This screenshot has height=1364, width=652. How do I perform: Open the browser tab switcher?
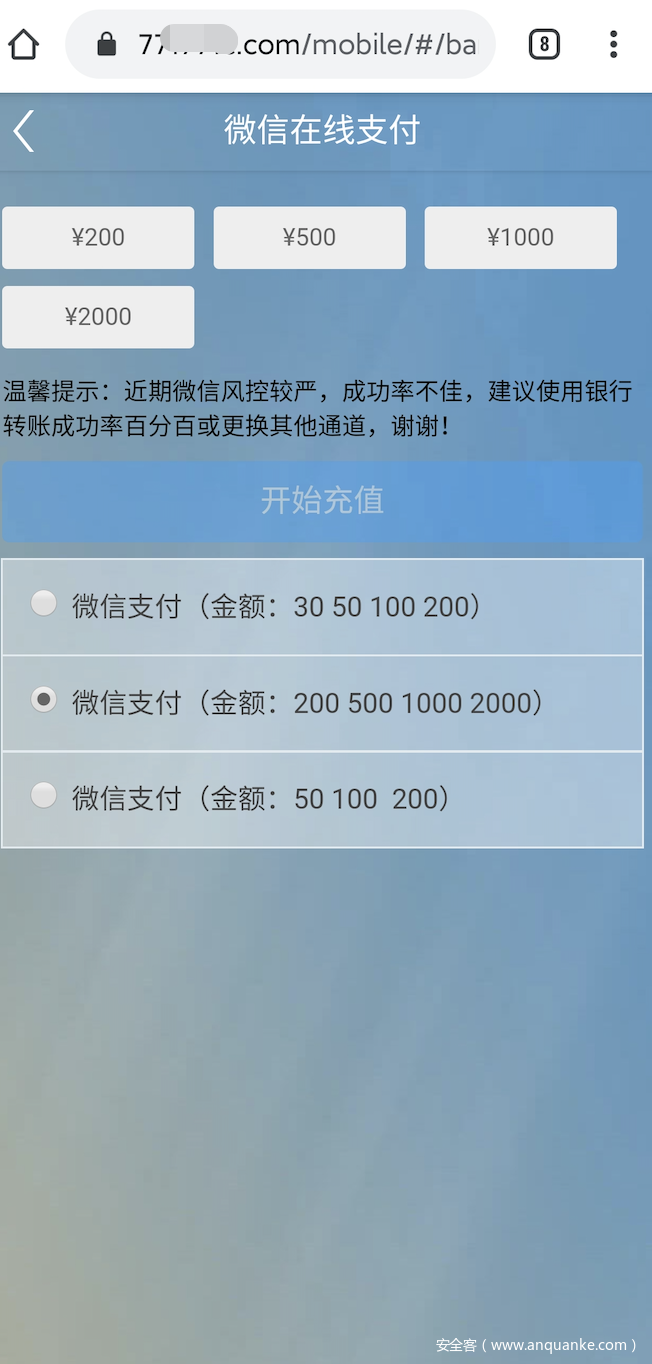point(543,44)
